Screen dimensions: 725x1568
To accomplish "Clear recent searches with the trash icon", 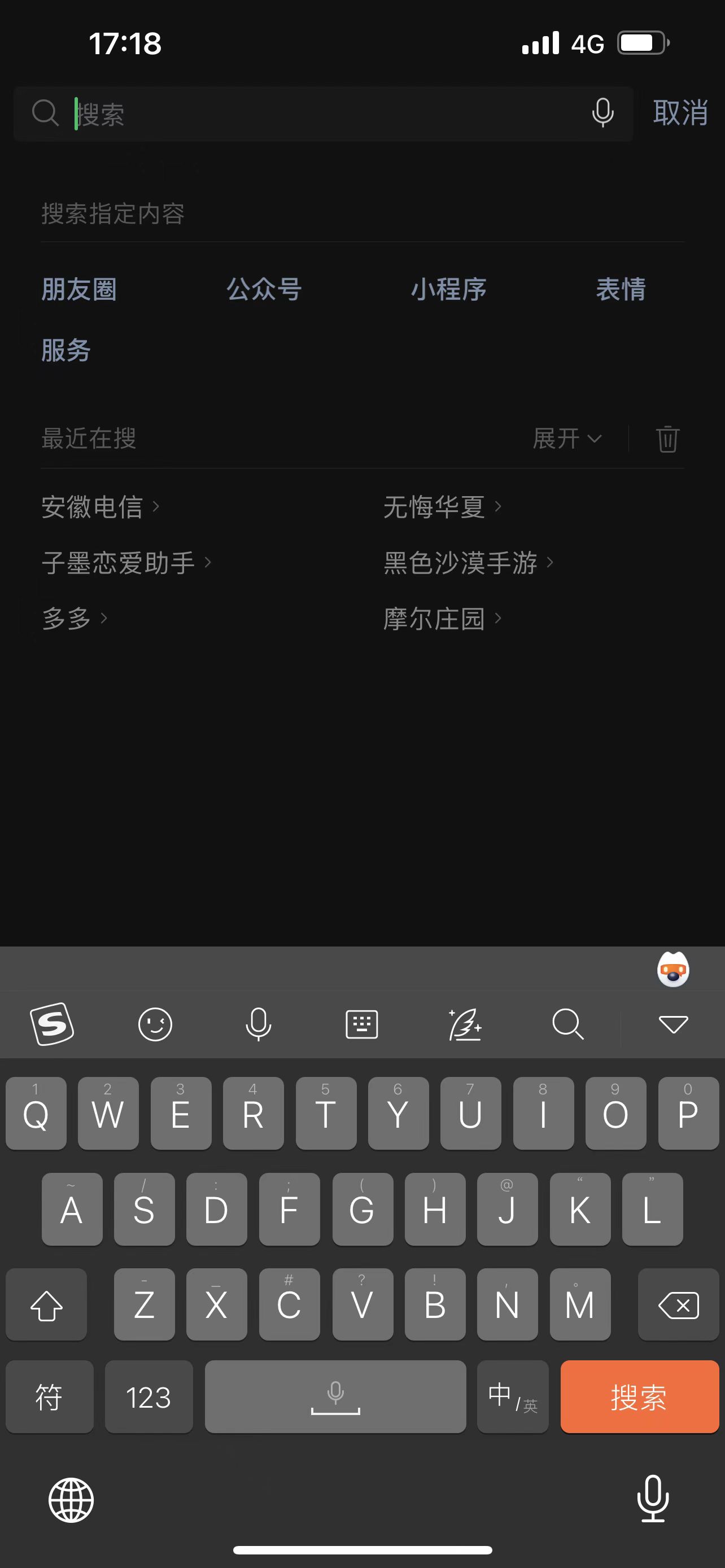I will point(668,440).
